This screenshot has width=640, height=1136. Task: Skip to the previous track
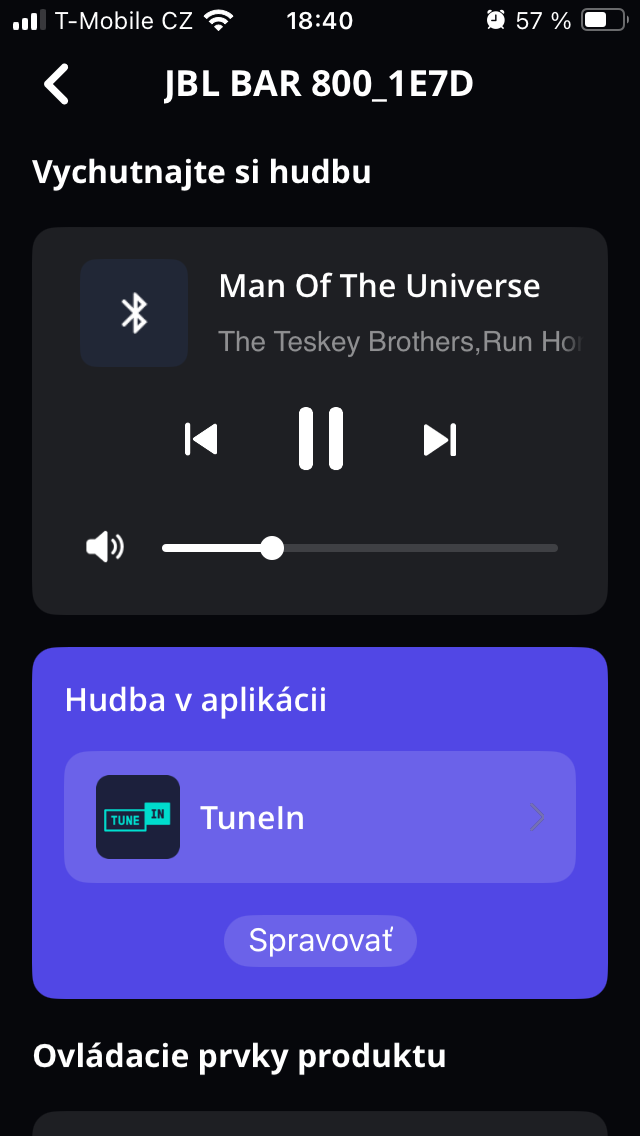click(x=201, y=439)
